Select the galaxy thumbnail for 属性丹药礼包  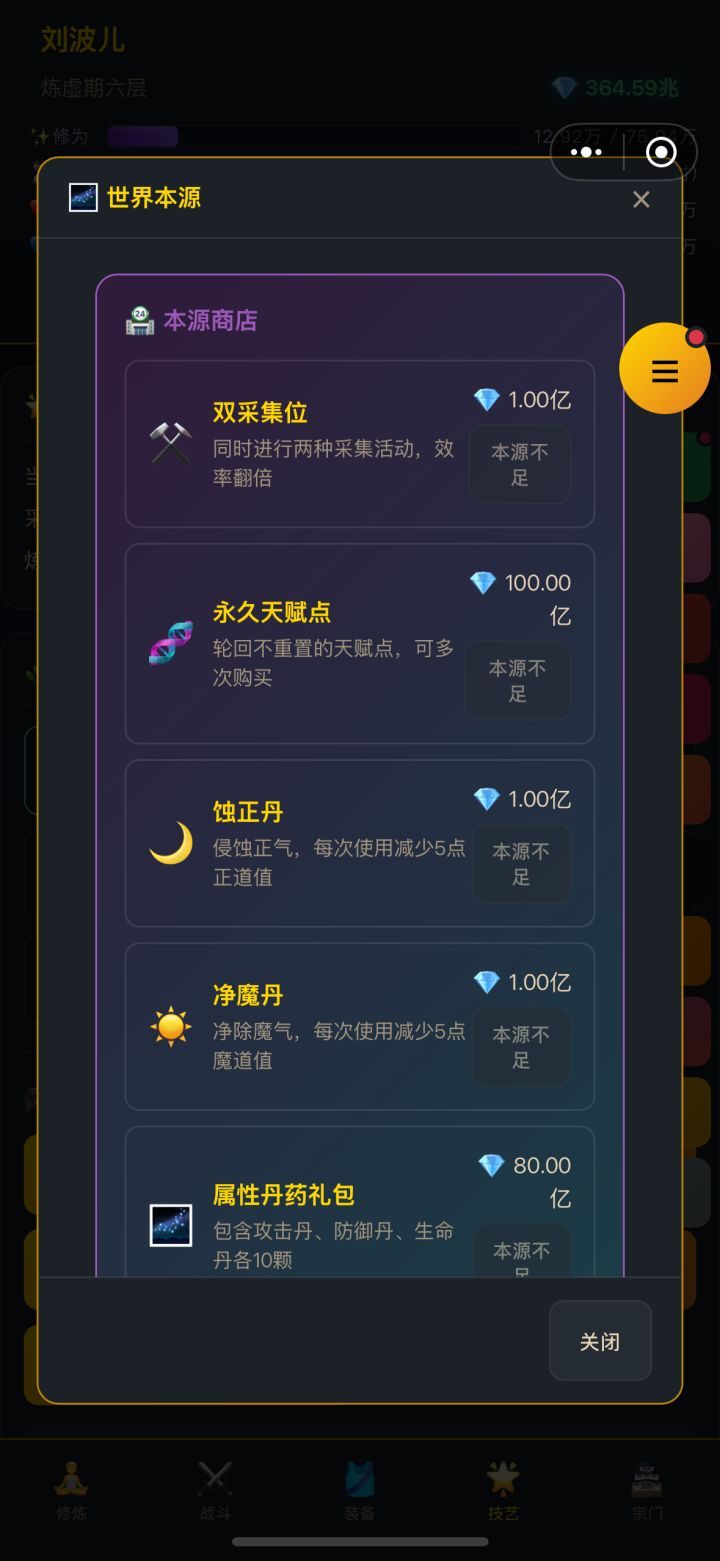[x=170, y=1224]
